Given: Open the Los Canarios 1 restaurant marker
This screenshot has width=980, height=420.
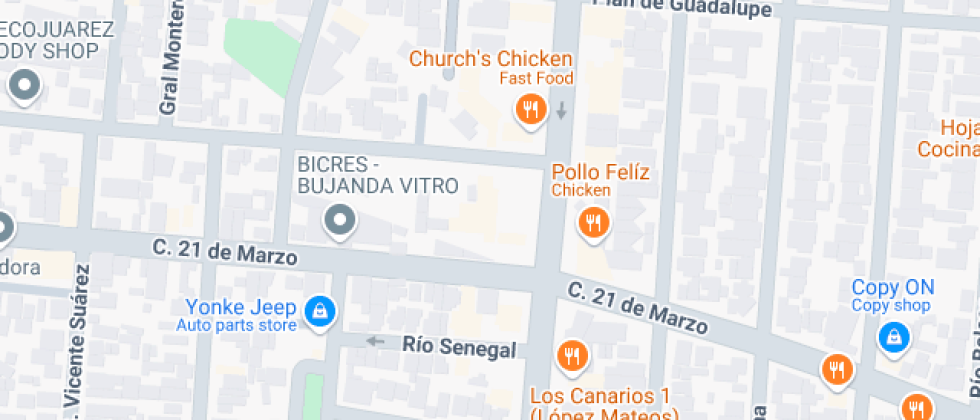Looking at the screenshot, I should 572,355.
